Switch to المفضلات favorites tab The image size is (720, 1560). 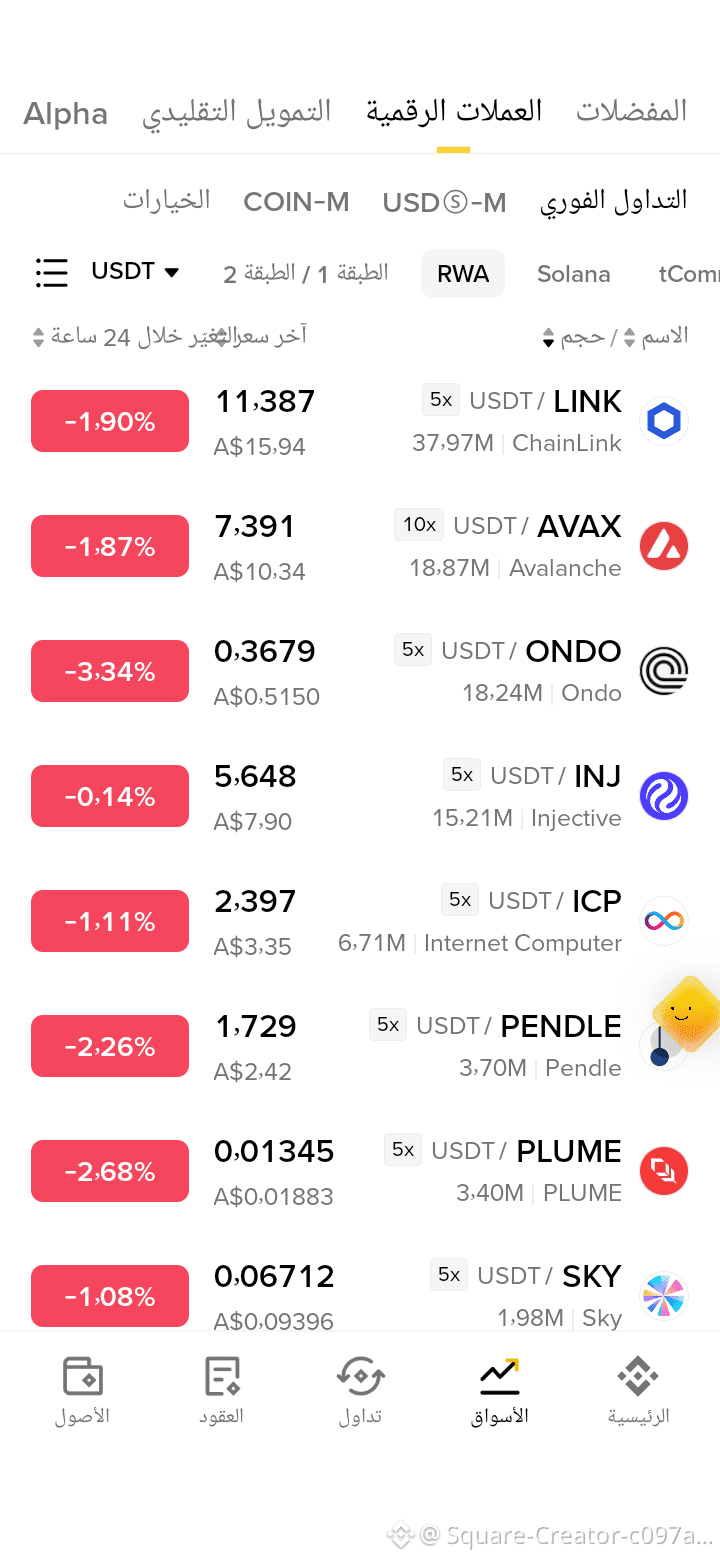pos(632,111)
